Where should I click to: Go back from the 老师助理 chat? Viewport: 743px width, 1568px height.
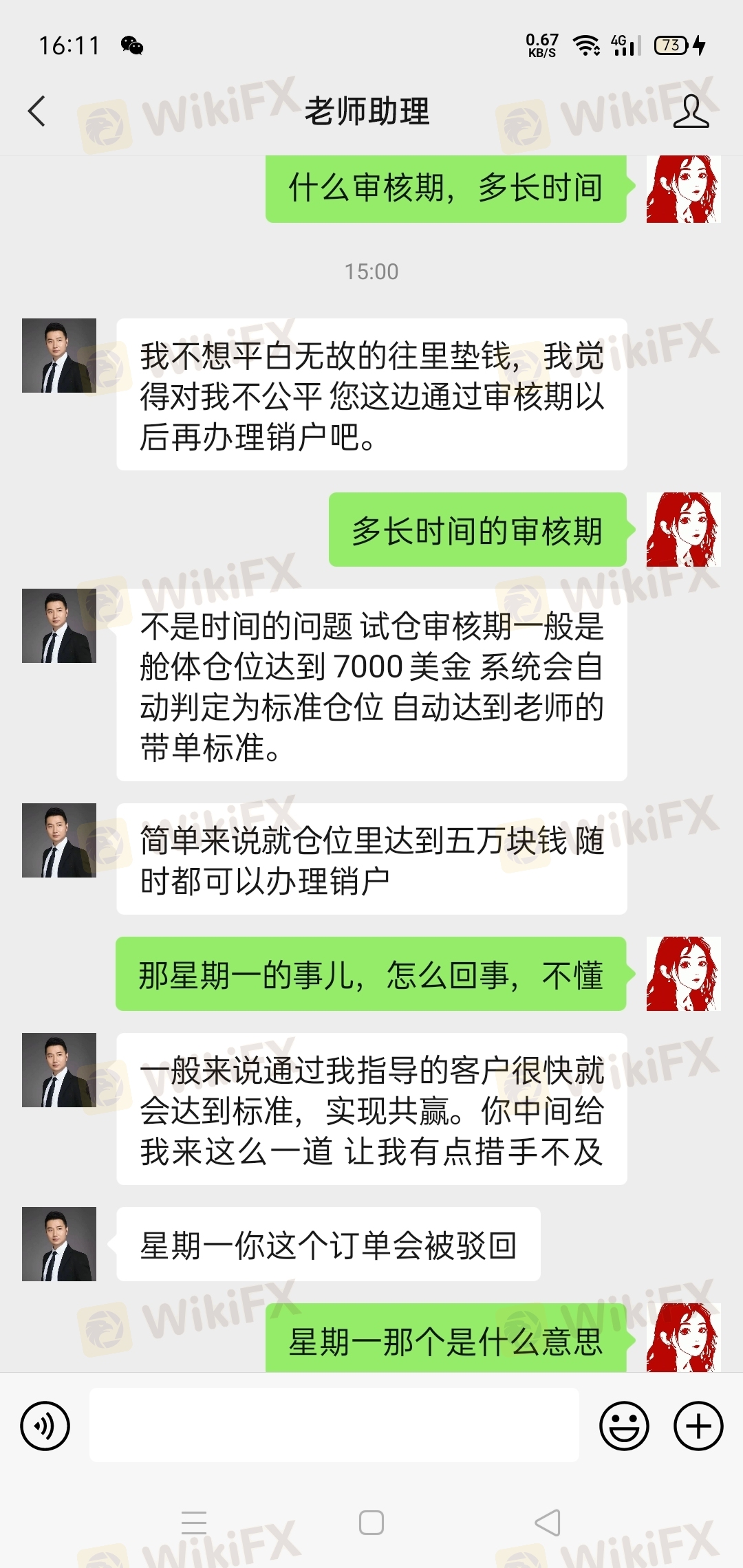pyautogui.click(x=37, y=111)
